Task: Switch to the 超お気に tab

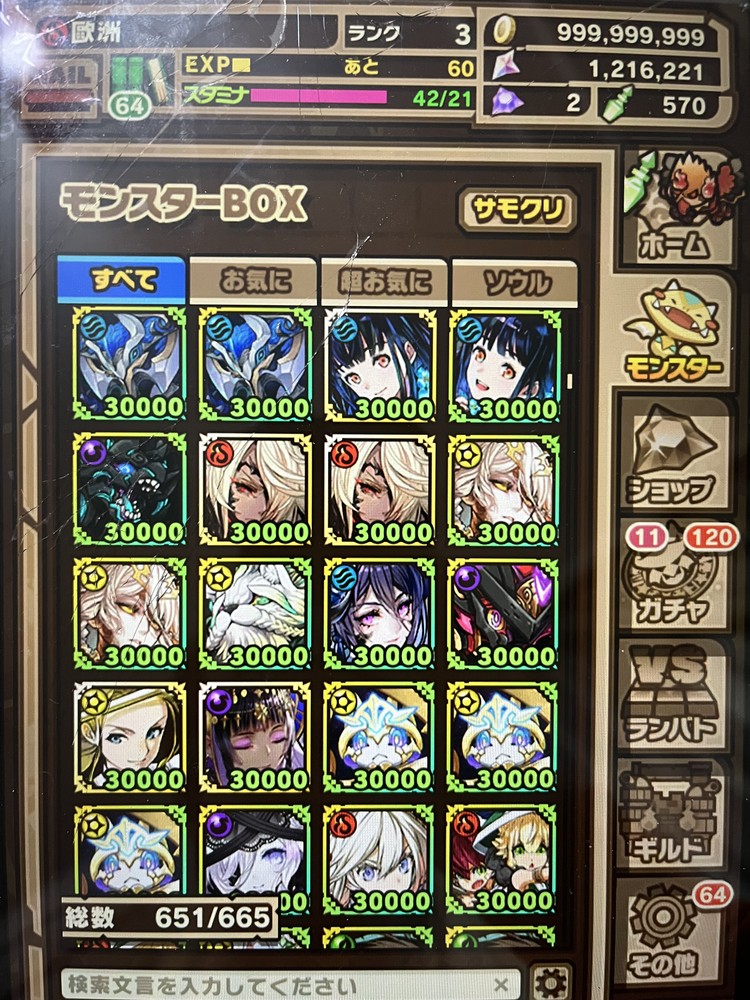Action: coord(385,282)
